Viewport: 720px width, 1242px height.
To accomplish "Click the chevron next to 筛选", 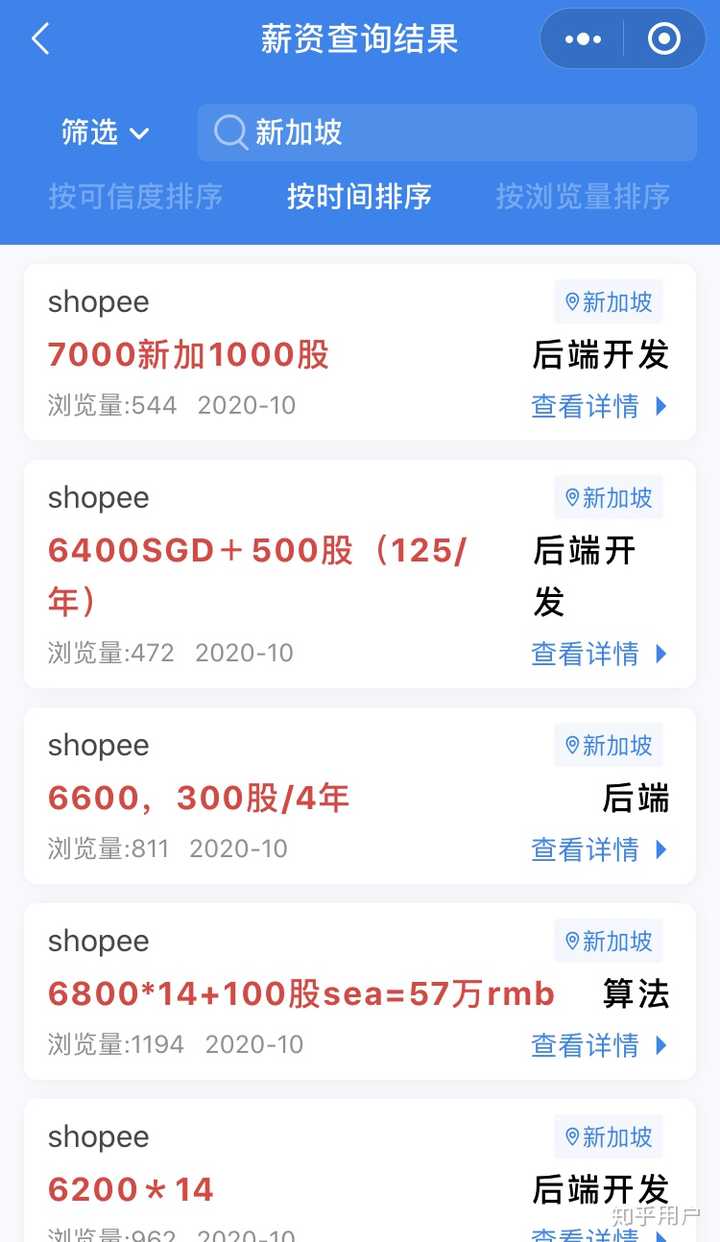I will click(139, 135).
